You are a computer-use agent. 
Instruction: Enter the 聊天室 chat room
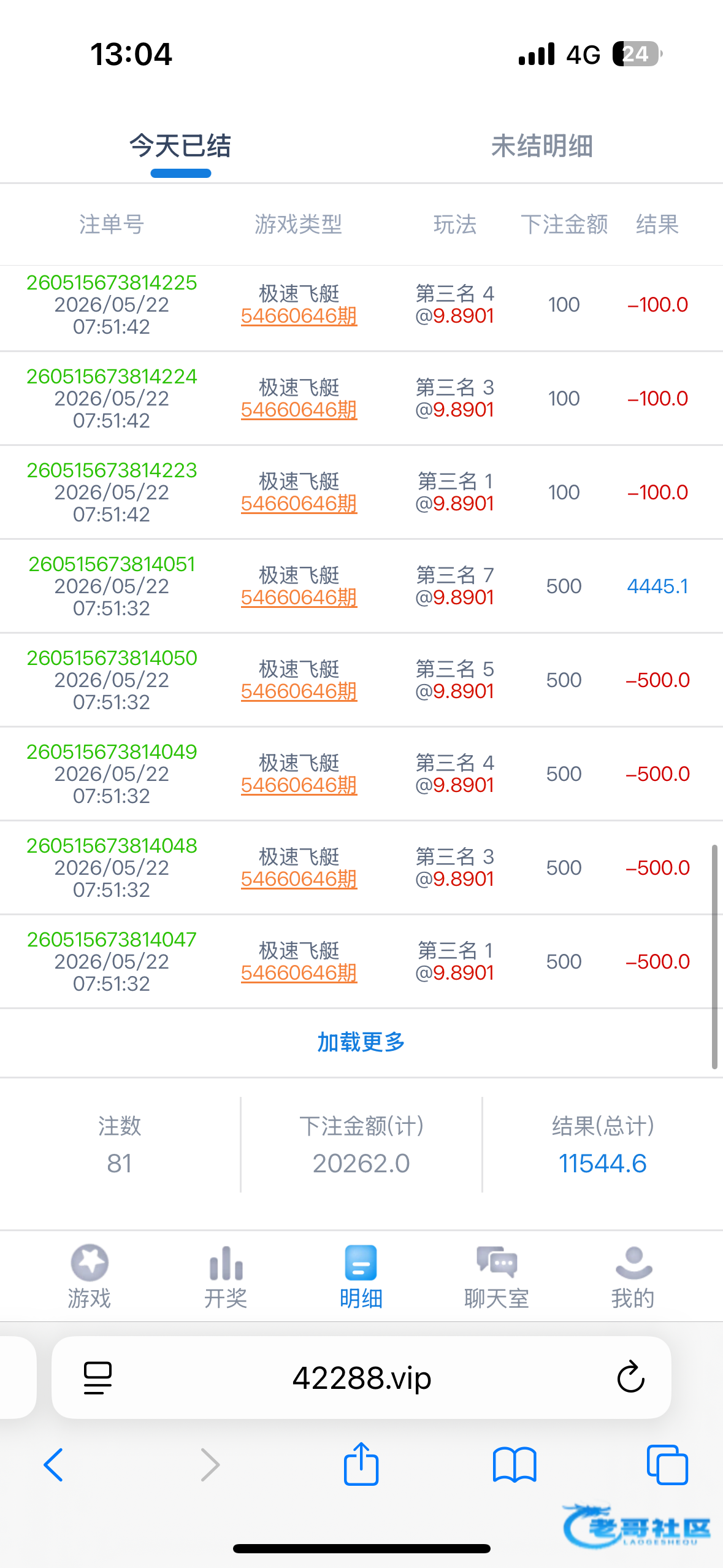497,1277
